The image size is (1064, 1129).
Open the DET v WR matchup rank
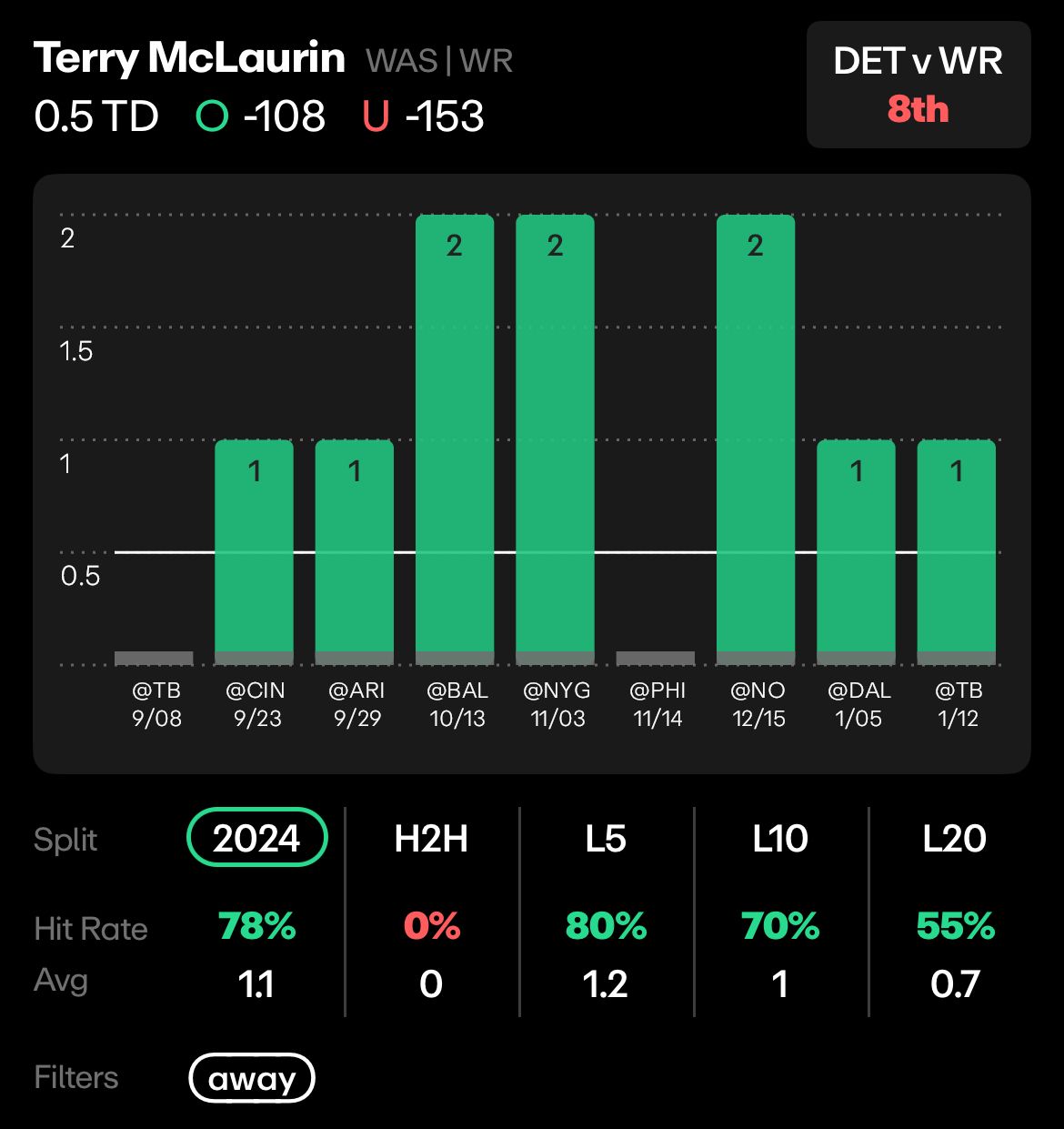tap(918, 85)
